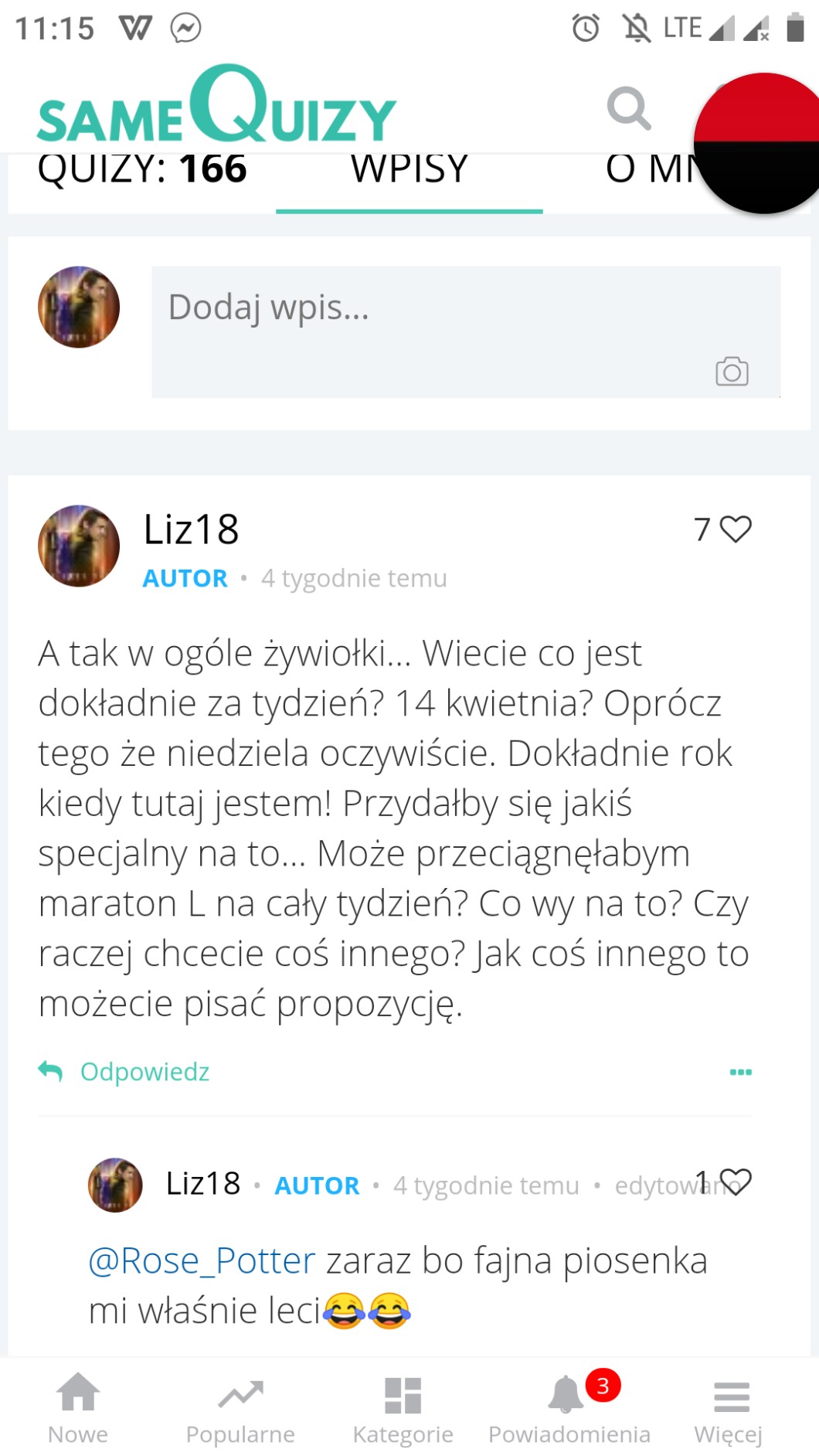Open the search magnifier icon
Image resolution: width=819 pixels, height=1456 pixels.
(629, 108)
